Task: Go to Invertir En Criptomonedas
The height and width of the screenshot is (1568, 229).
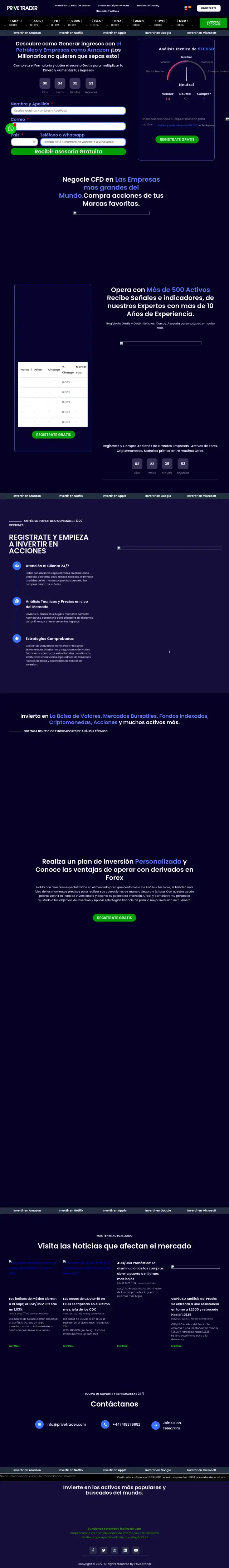Action: pos(113,5)
